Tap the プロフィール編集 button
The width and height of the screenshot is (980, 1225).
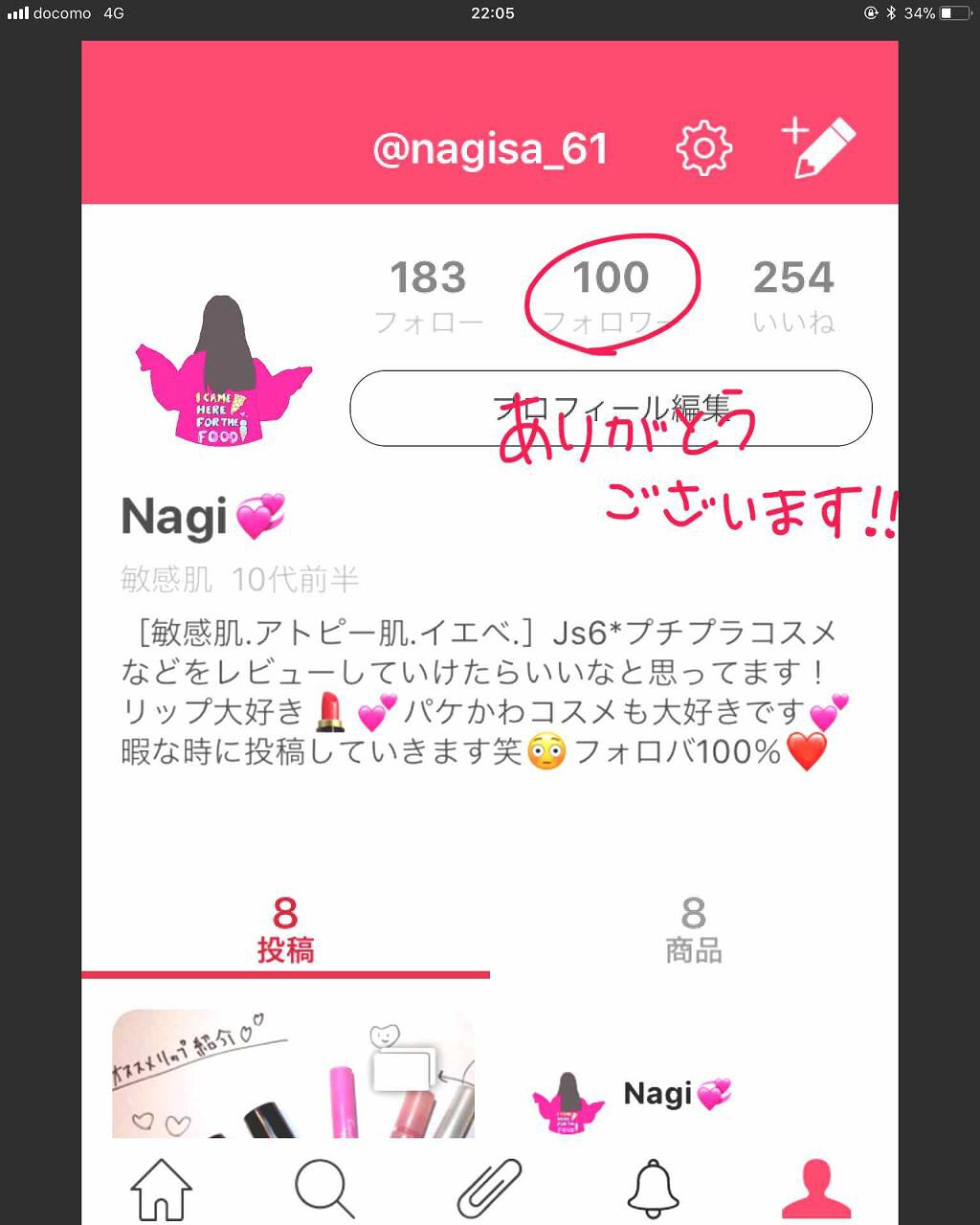pyautogui.click(x=611, y=408)
